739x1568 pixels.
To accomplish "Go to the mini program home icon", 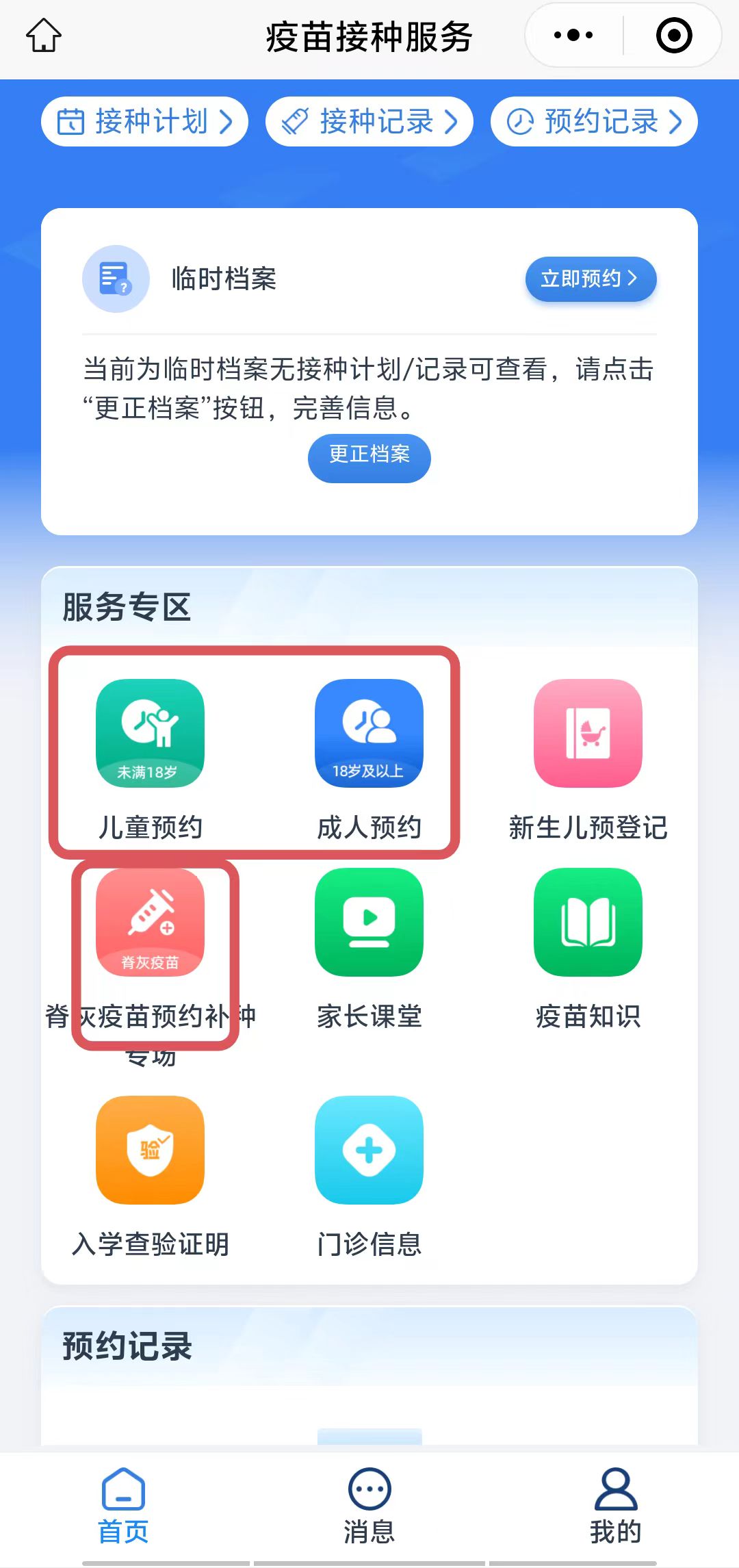I will pyautogui.click(x=44, y=36).
